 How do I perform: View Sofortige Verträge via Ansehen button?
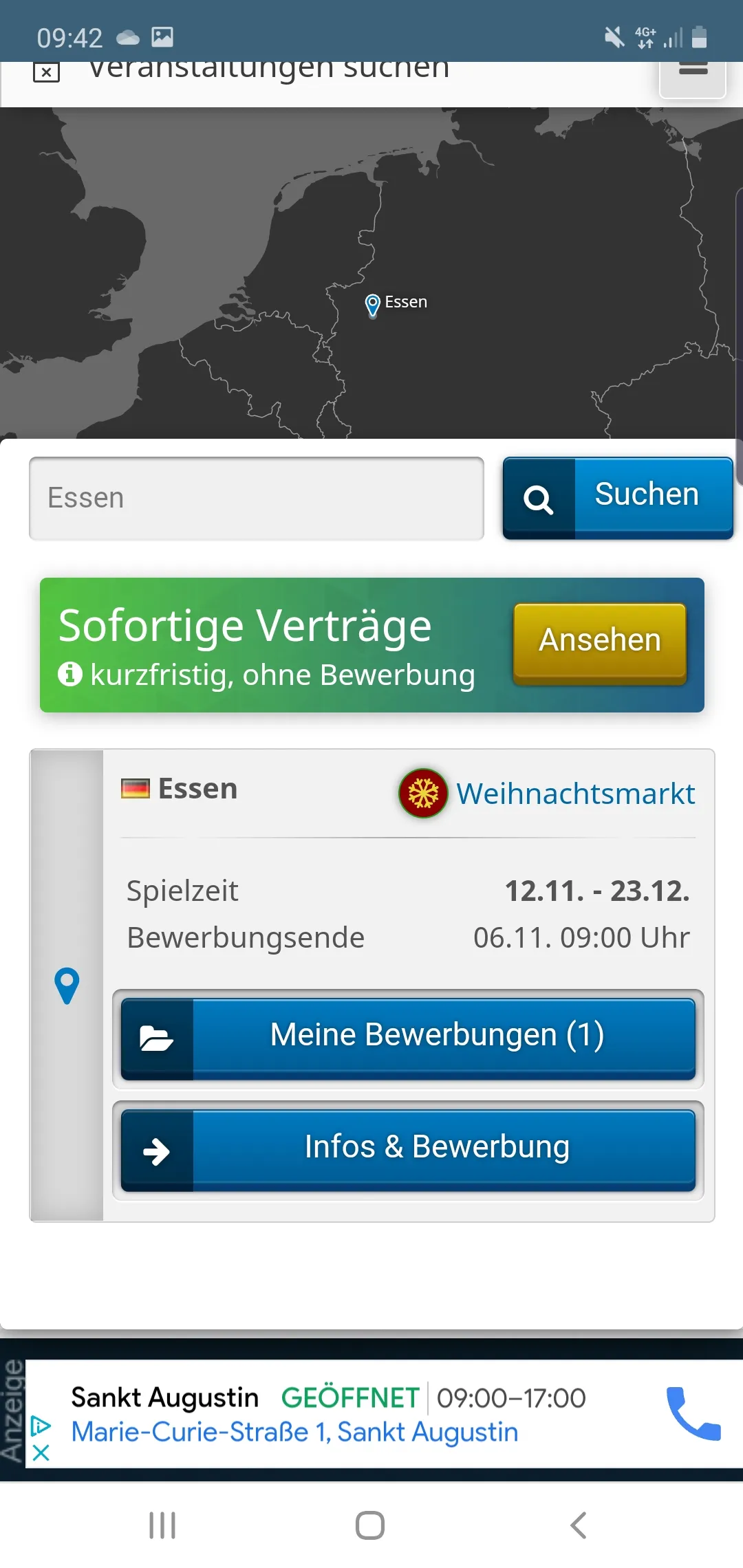pyautogui.click(x=599, y=641)
